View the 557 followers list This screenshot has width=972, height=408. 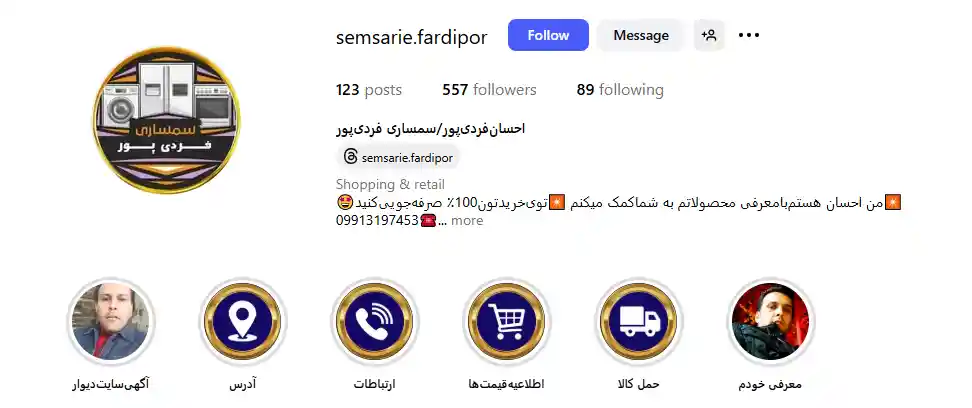[489, 90]
